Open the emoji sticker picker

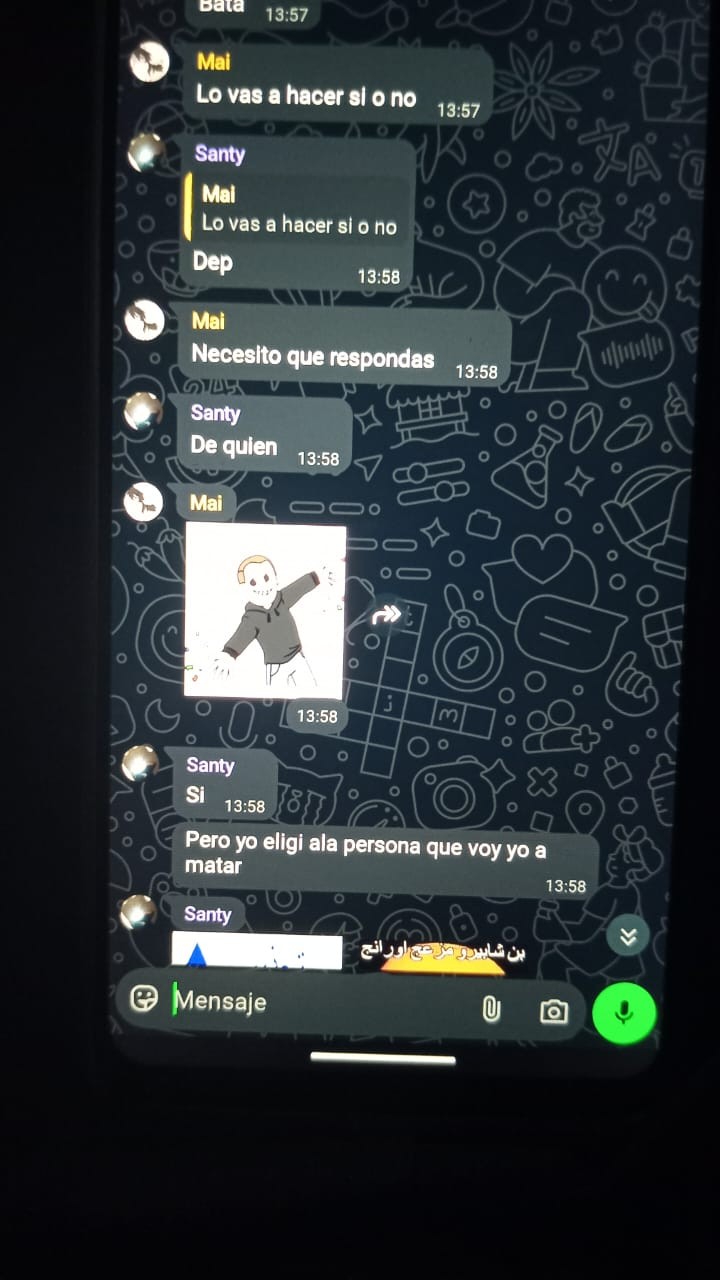pos(145,999)
